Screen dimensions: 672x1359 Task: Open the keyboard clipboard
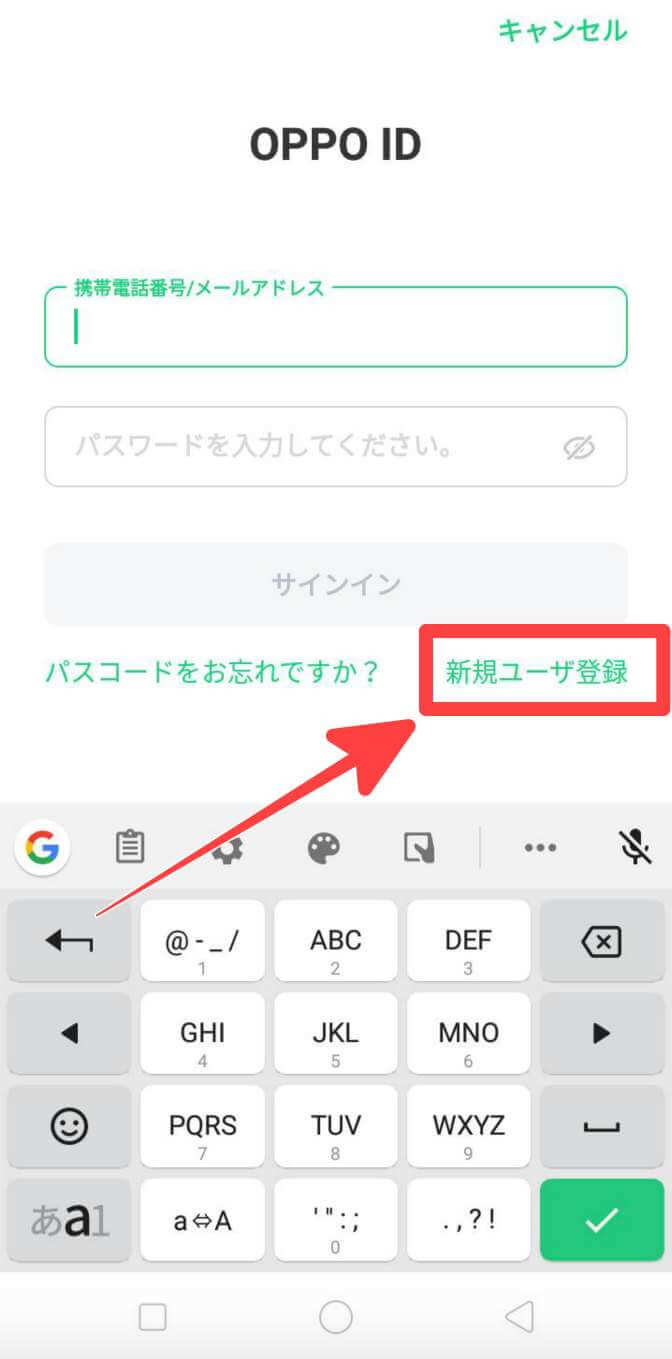click(130, 848)
